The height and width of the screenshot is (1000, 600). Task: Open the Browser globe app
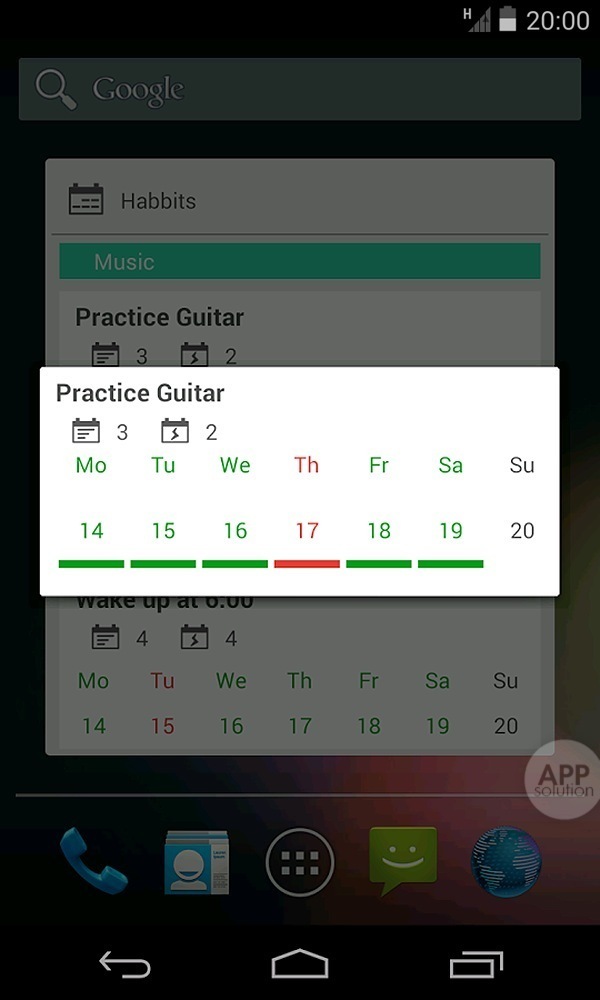[507, 862]
